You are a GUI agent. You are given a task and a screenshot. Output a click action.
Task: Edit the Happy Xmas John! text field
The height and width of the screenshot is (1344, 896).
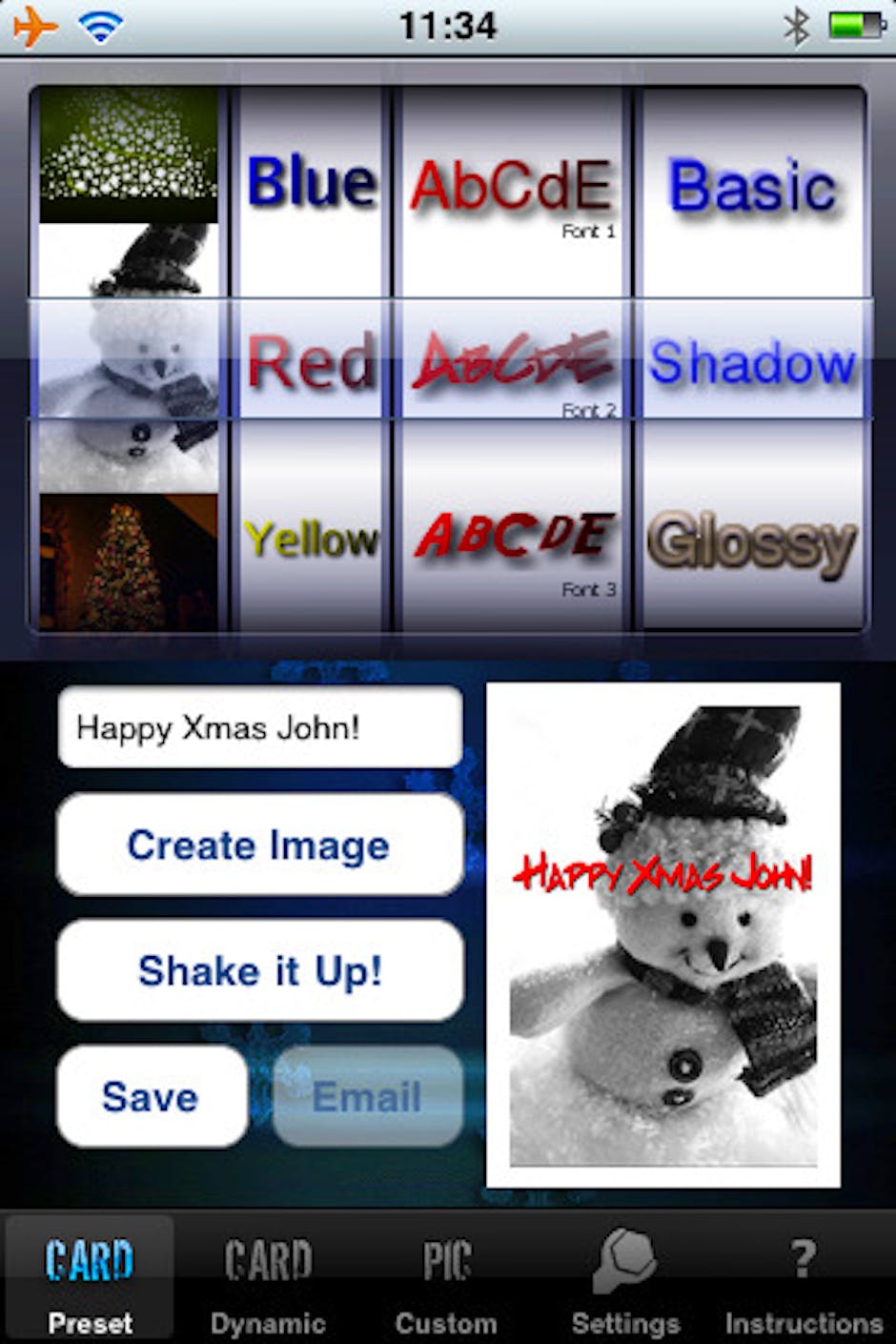(259, 728)
